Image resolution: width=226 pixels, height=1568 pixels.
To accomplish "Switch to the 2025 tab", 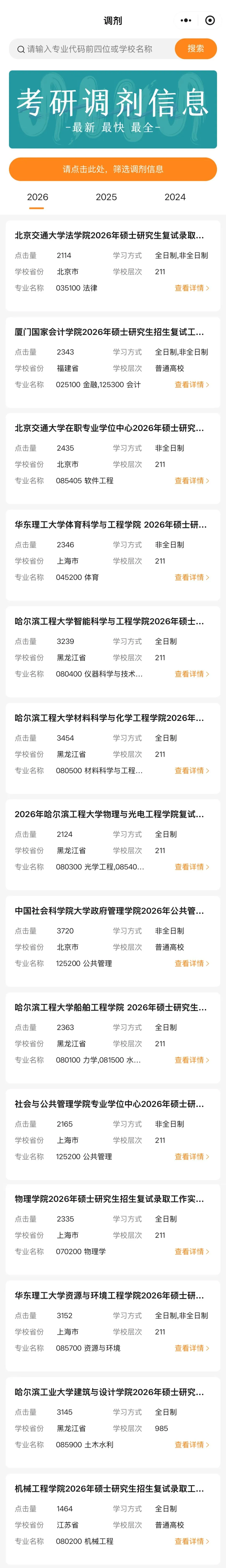I will (106, 197).
